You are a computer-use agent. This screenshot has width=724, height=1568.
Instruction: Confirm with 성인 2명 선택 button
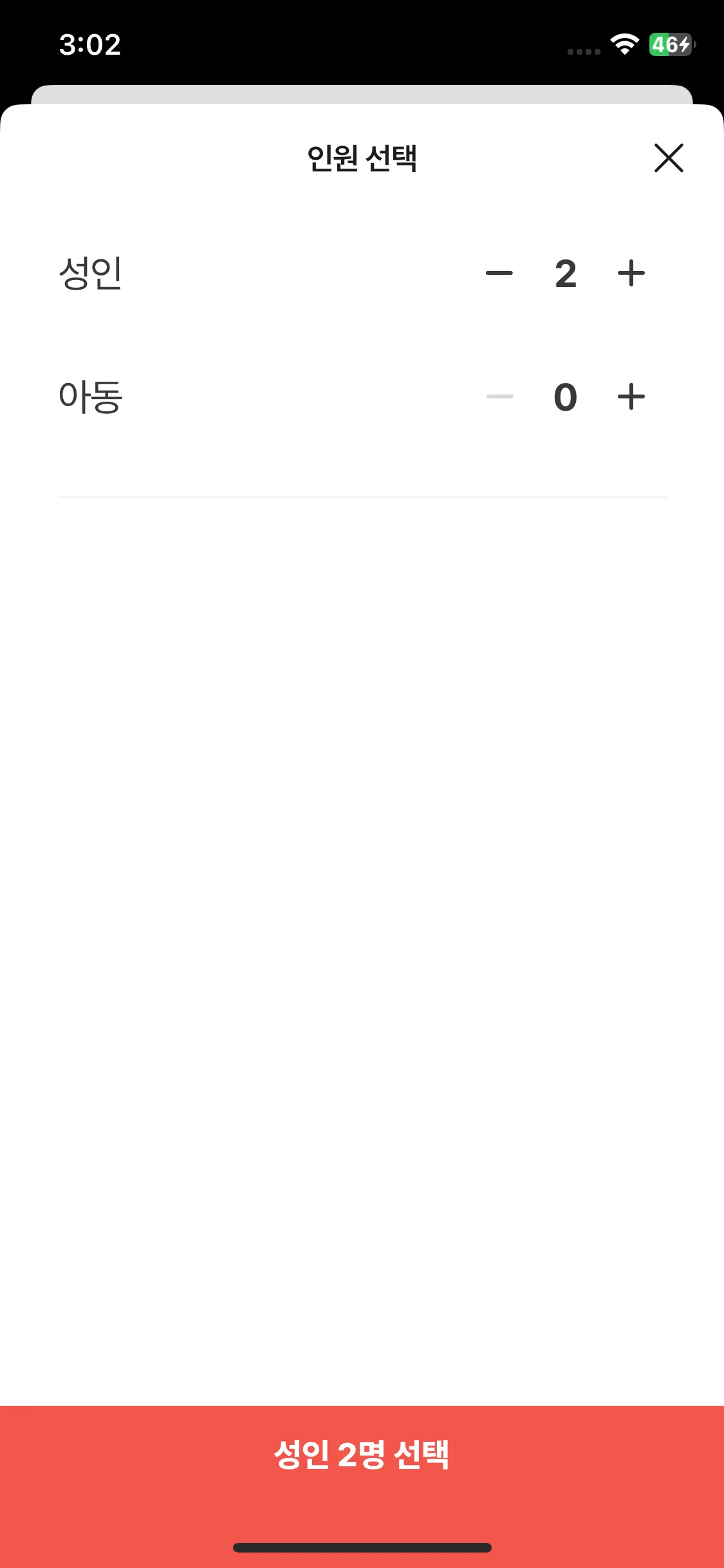(362, 1455)
